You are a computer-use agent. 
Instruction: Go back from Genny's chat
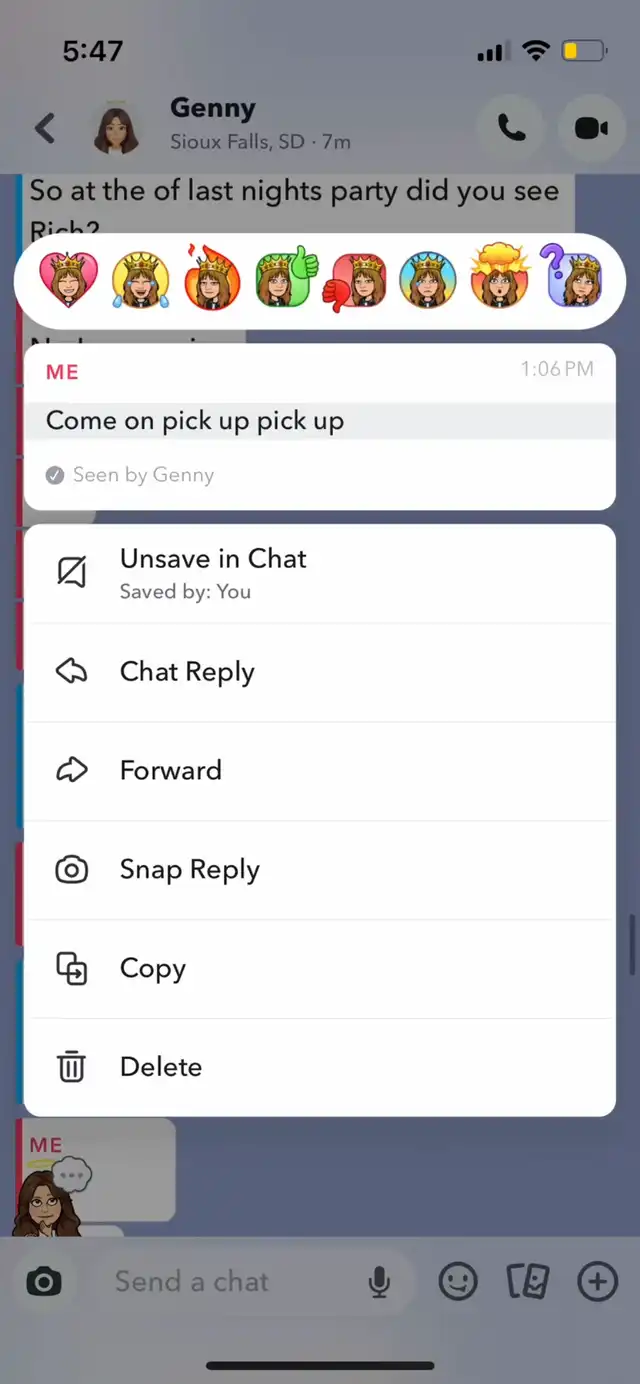click(45, 128)
